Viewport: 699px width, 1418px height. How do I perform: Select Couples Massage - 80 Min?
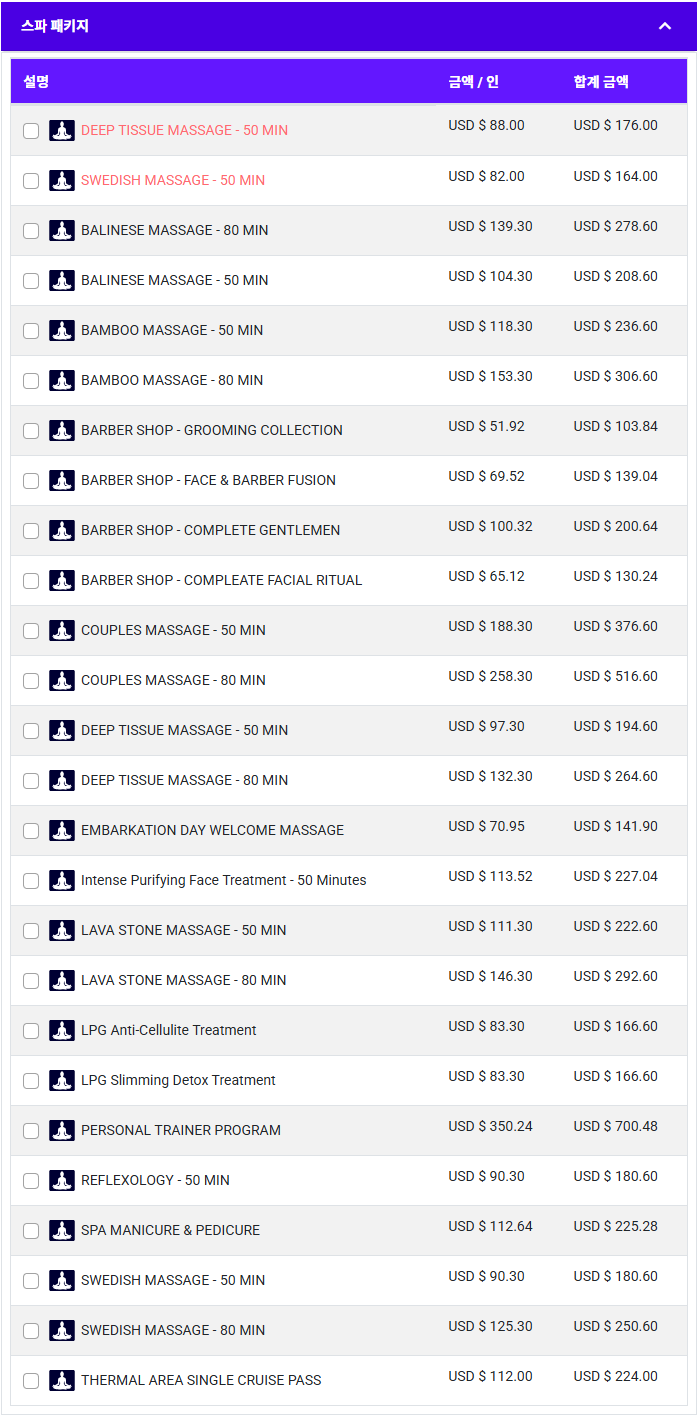[31, 681]
